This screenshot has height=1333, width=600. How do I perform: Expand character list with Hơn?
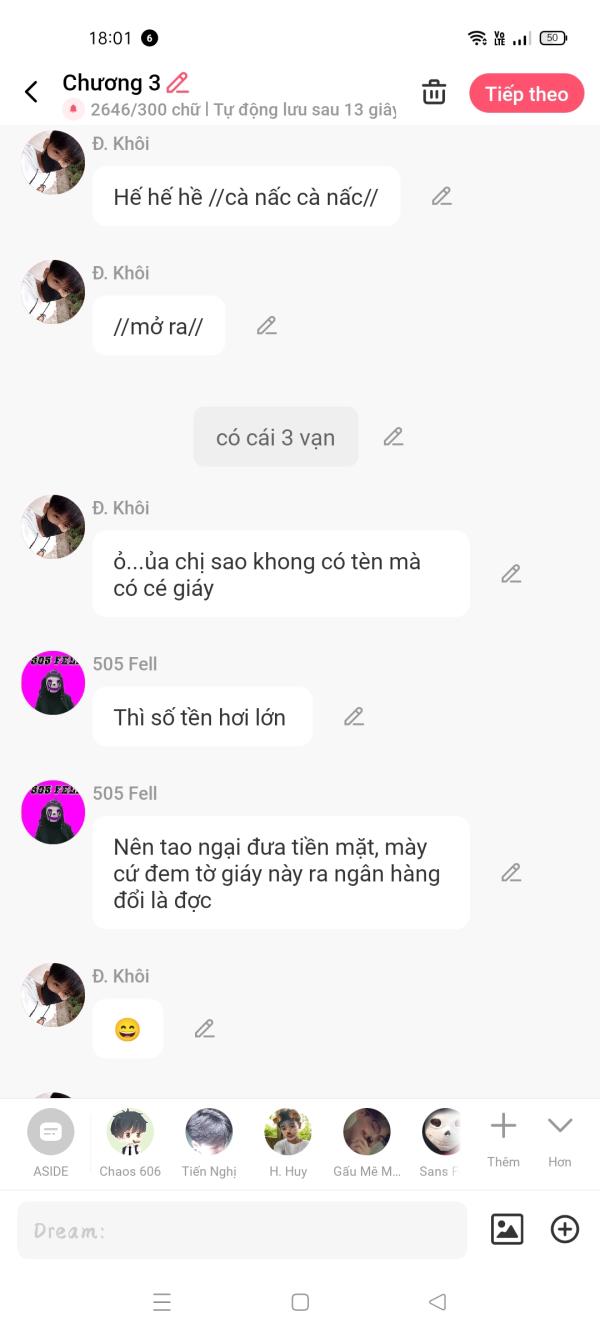(x=559, y=1138)
